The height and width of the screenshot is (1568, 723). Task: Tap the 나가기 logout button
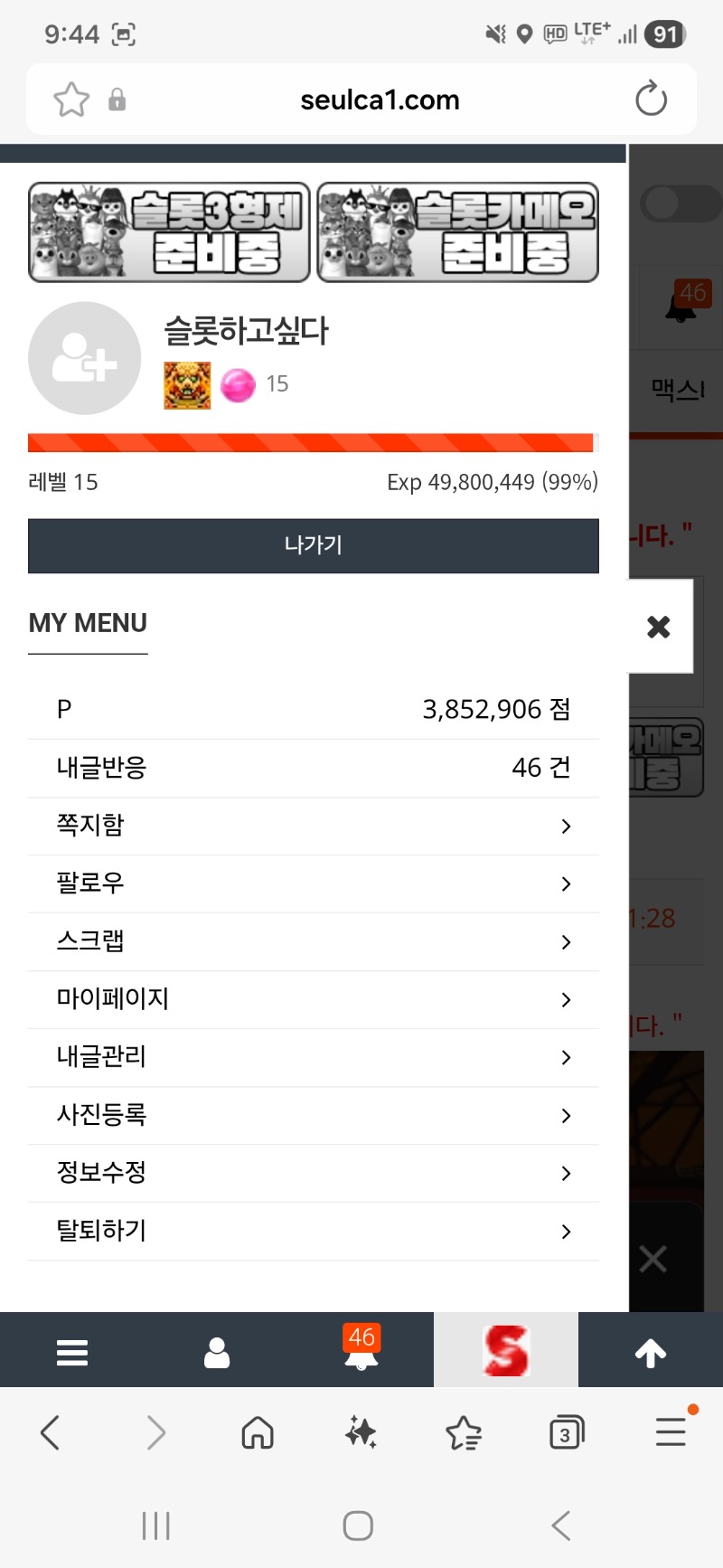(313, 545)
